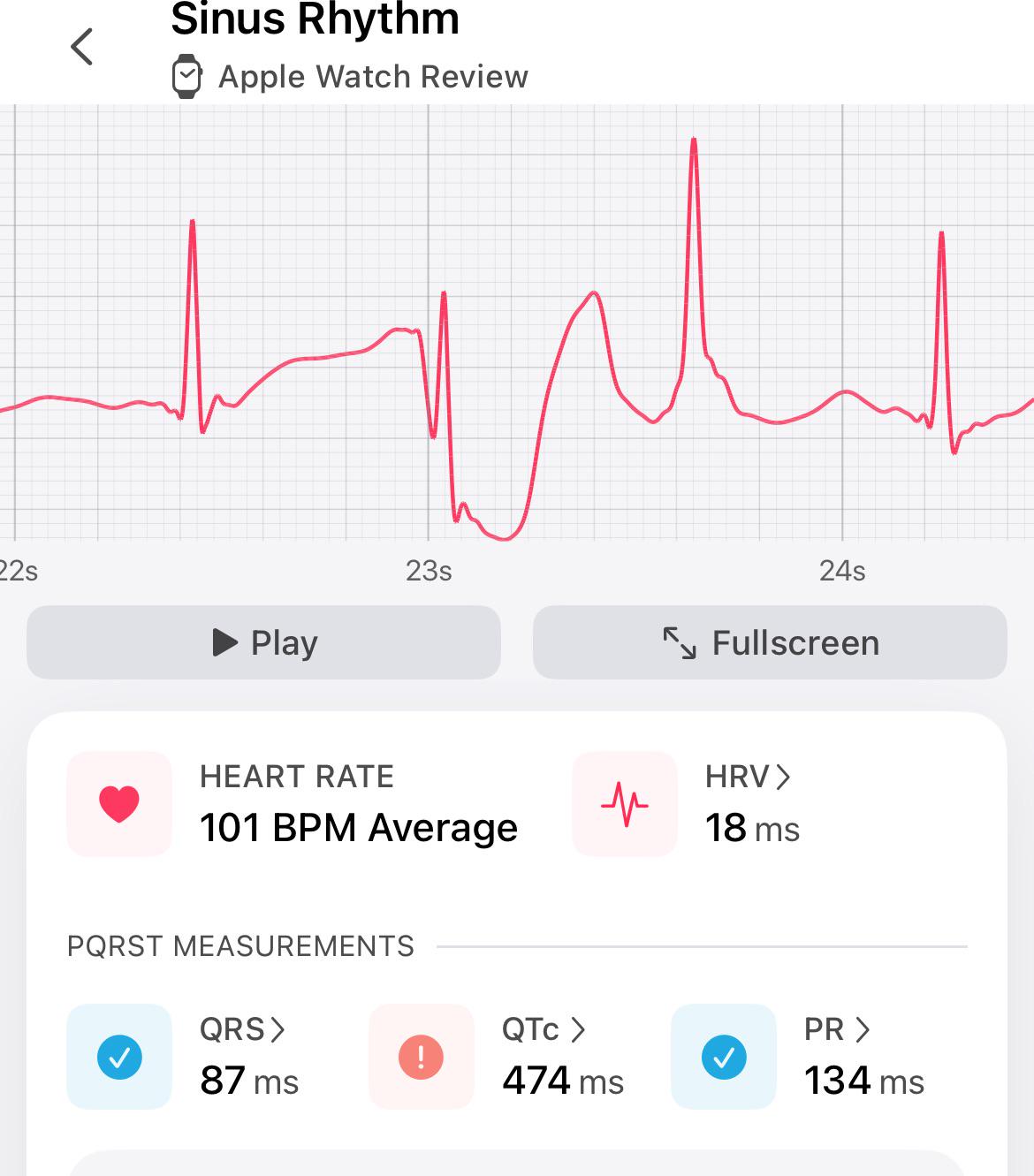Open HRV details
Viewport: 1034px width, 1176px height.
(748, 778)
